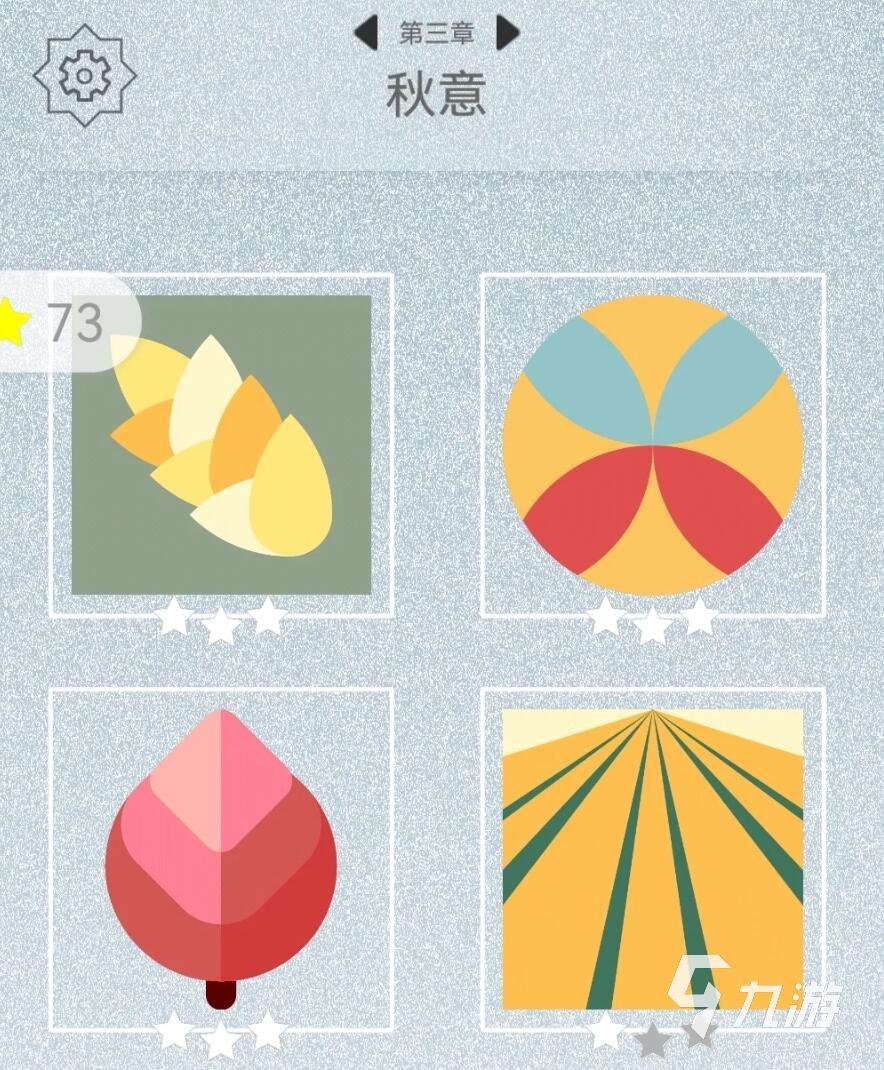Open the green striped field level

(653, 859)
